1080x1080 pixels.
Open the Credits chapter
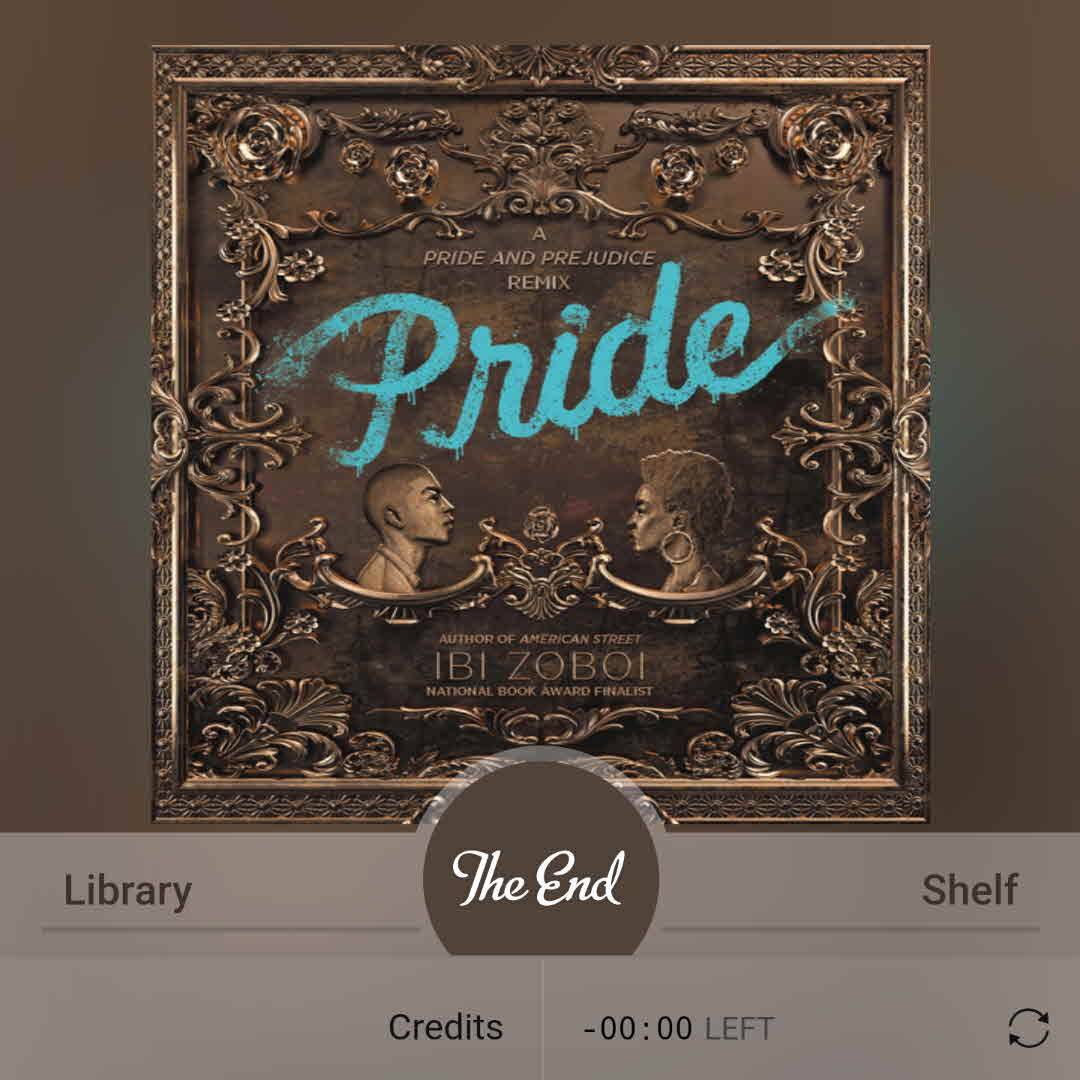point(445,1027)
